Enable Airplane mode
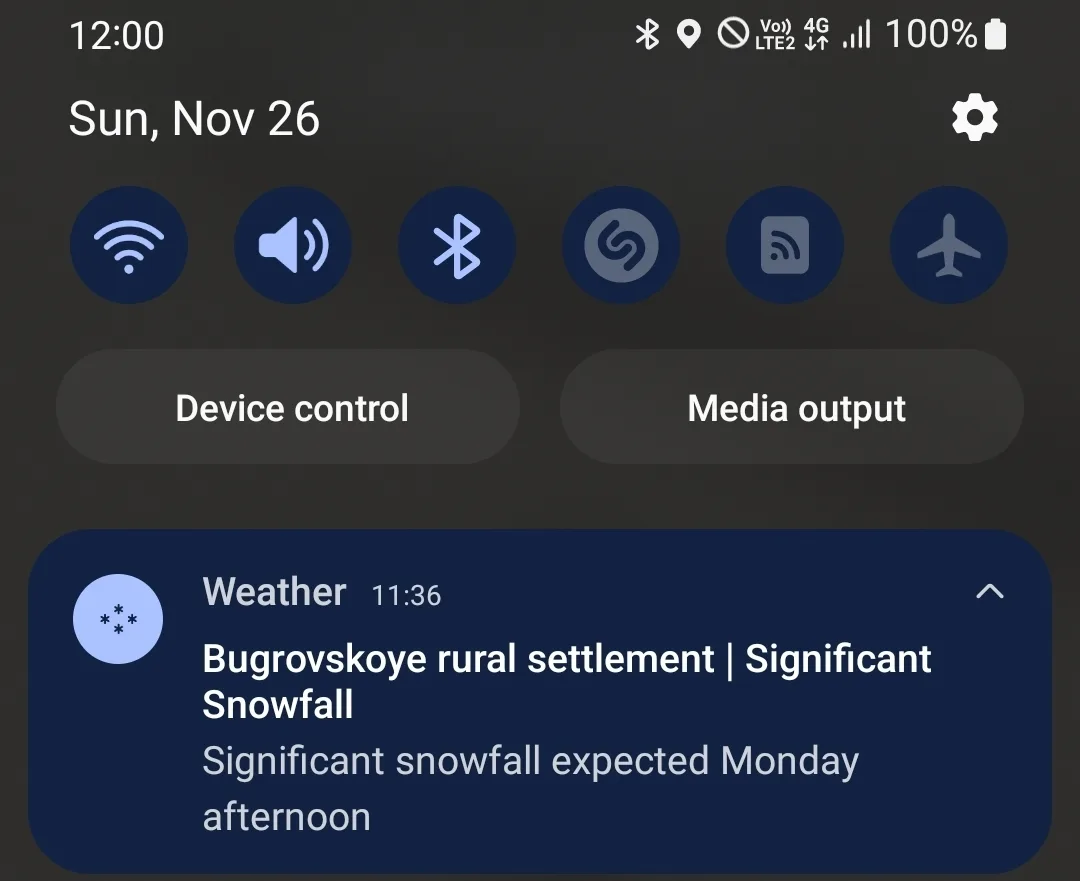This screenshot has height=881, width=1080. click(949, 245)
